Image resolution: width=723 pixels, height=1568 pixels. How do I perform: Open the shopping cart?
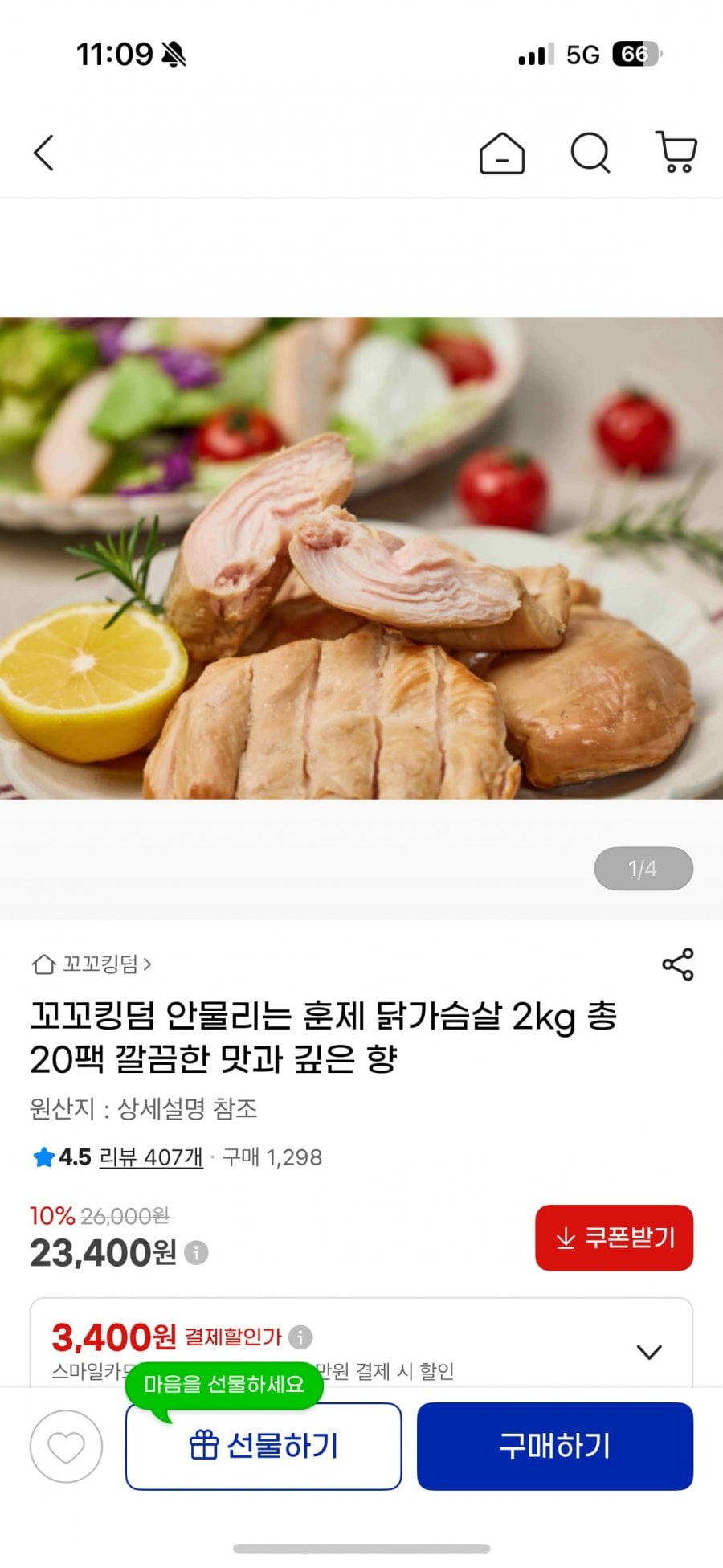pos(677,153)
